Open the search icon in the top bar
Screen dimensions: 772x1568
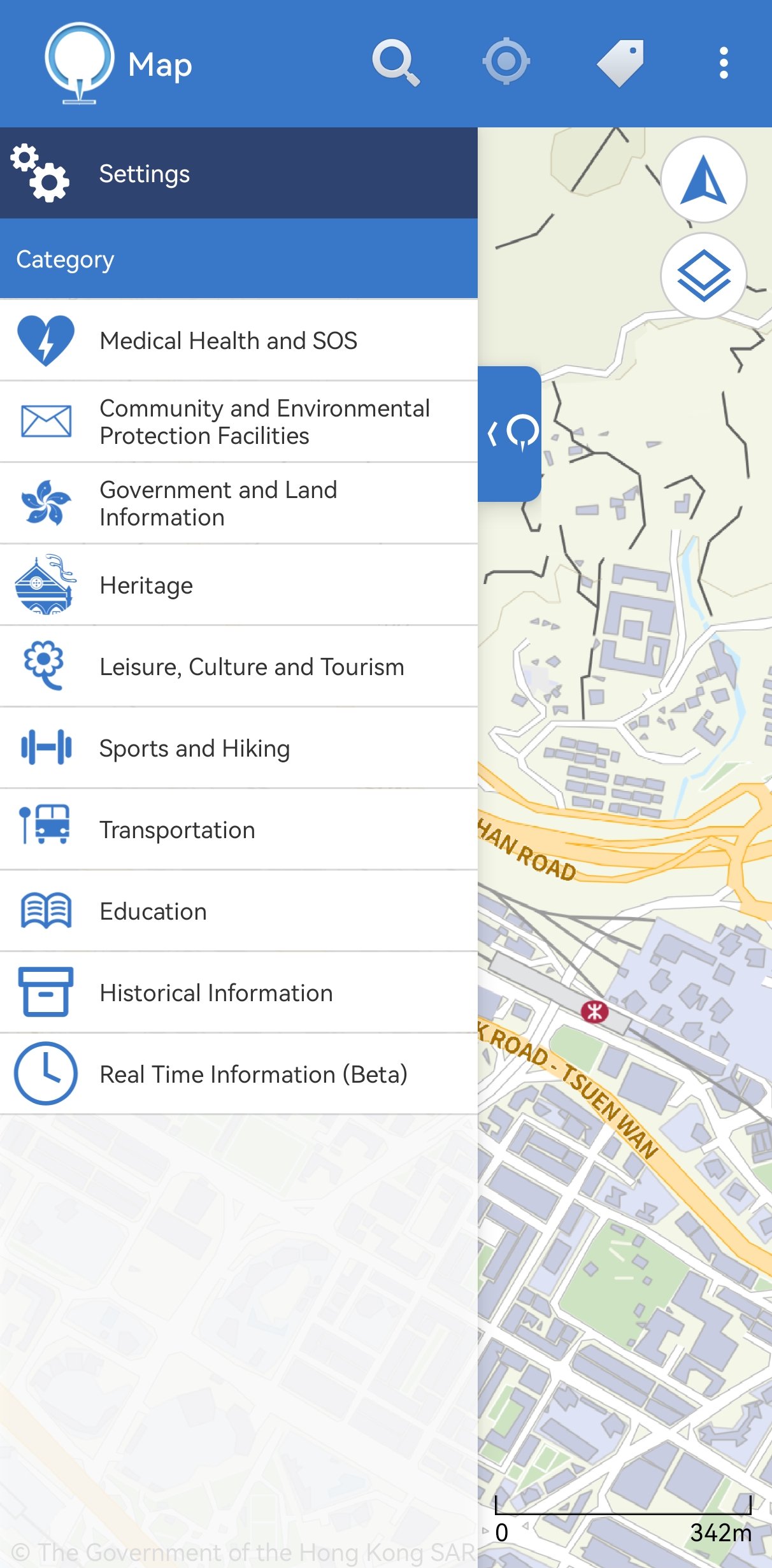396,63
